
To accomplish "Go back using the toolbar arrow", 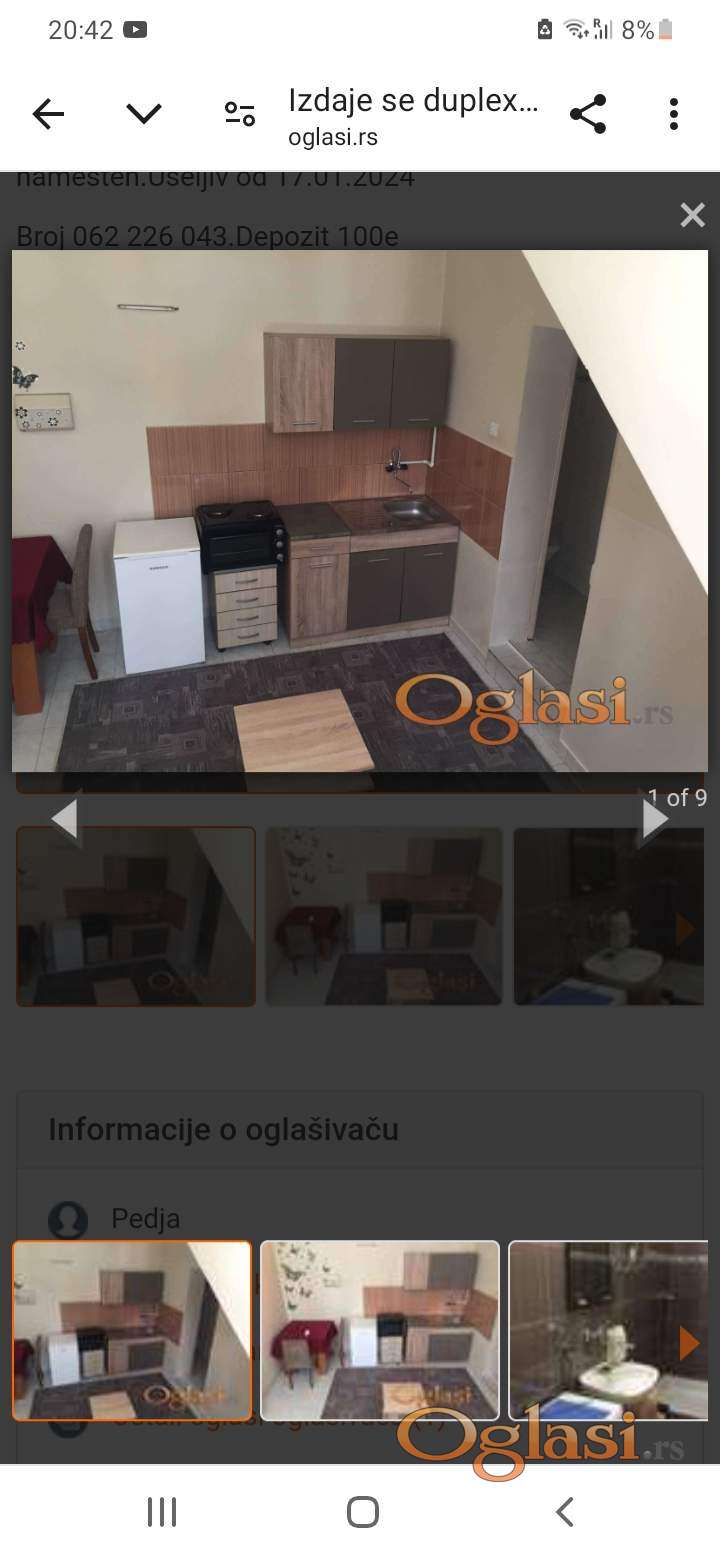I will 48,114.
